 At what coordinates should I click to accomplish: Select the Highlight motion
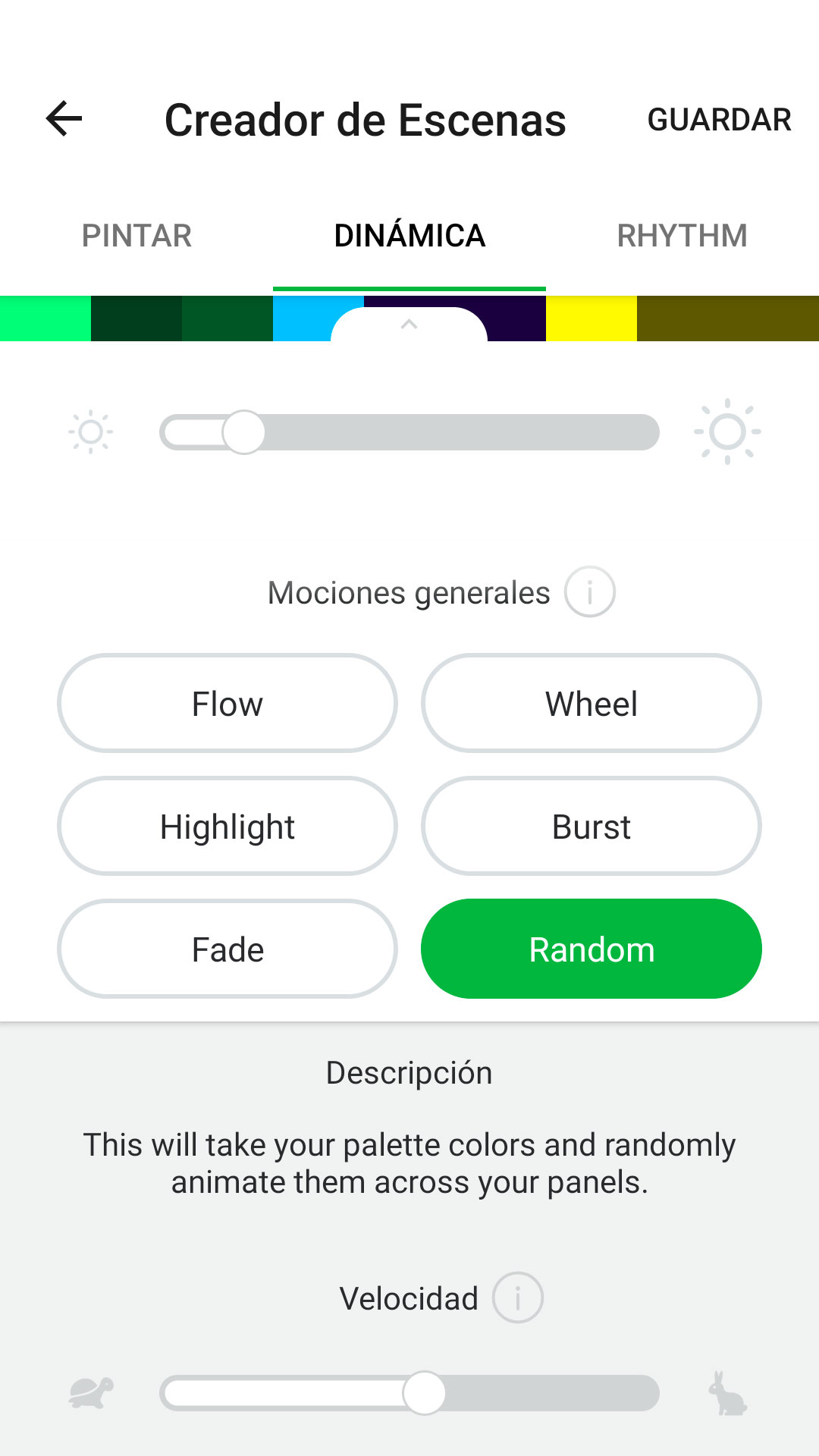[227, 827]
